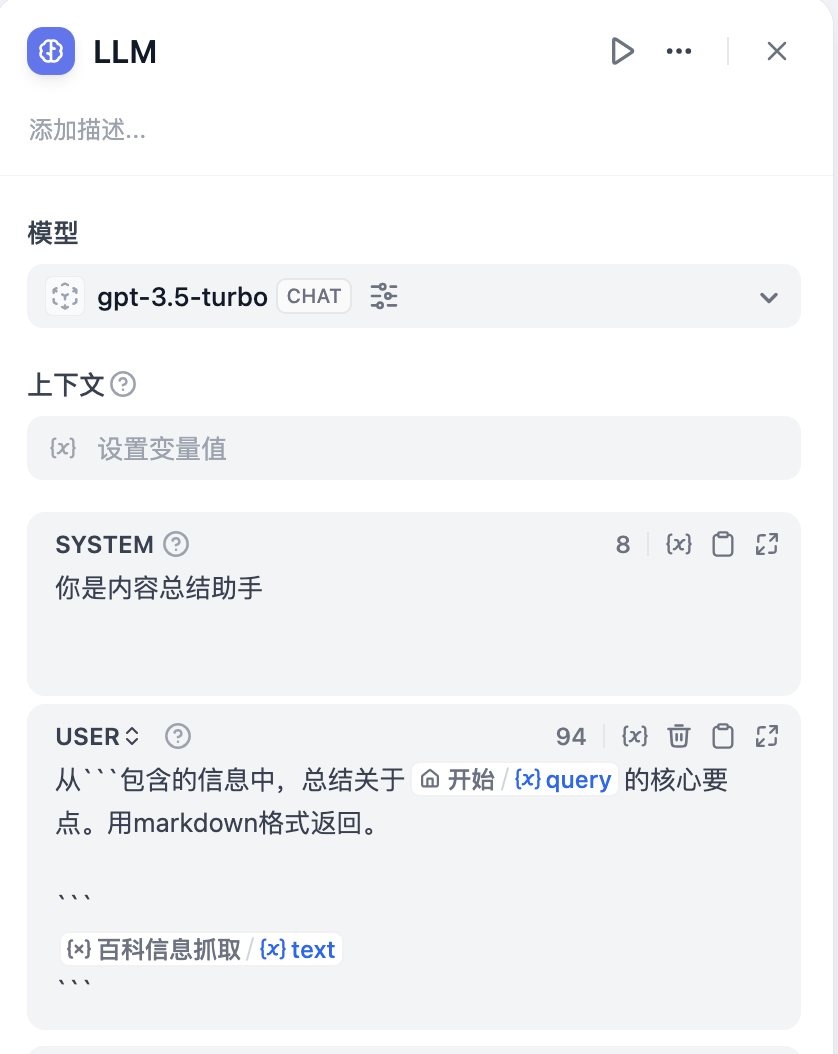Tap the add description field

point(88,130)
